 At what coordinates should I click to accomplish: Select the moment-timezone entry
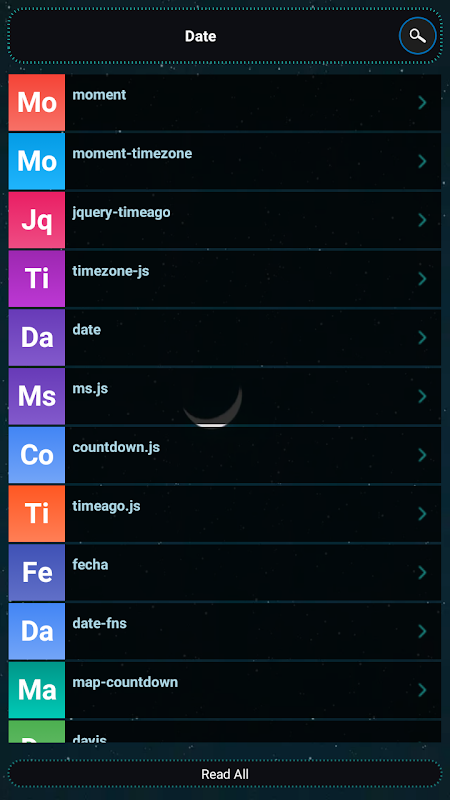(x=224, y=161)
